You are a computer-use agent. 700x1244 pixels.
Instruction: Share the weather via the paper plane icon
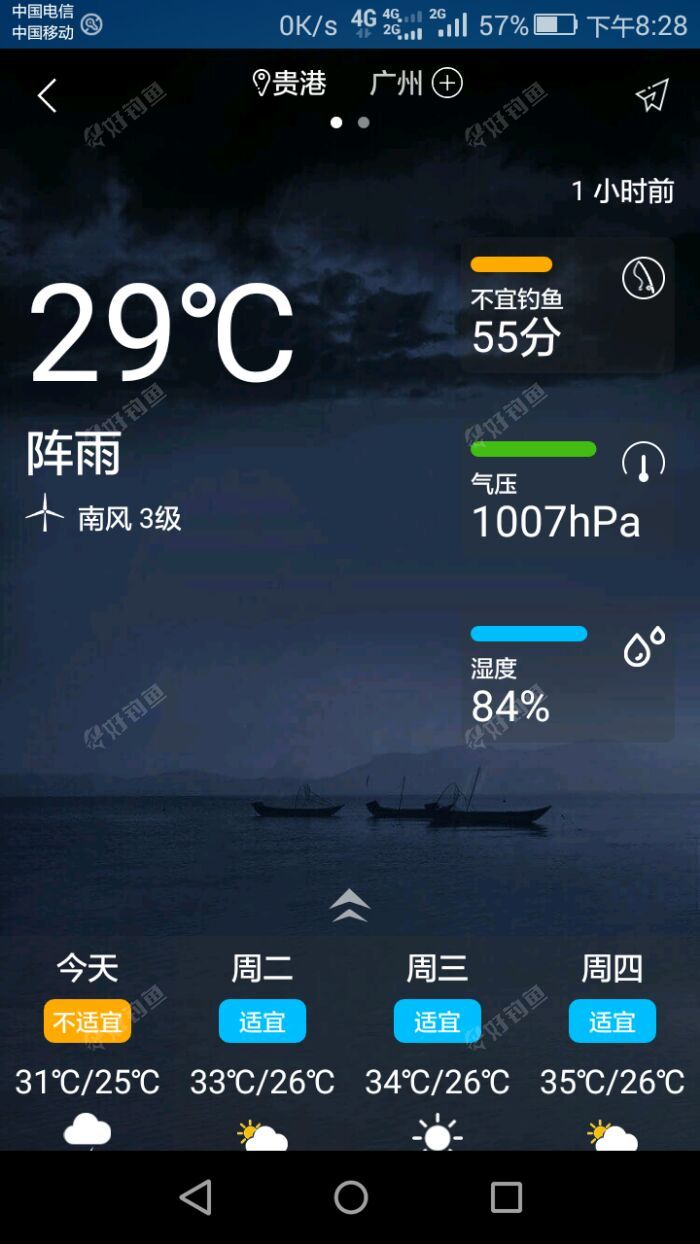click(x=651, y=95)
